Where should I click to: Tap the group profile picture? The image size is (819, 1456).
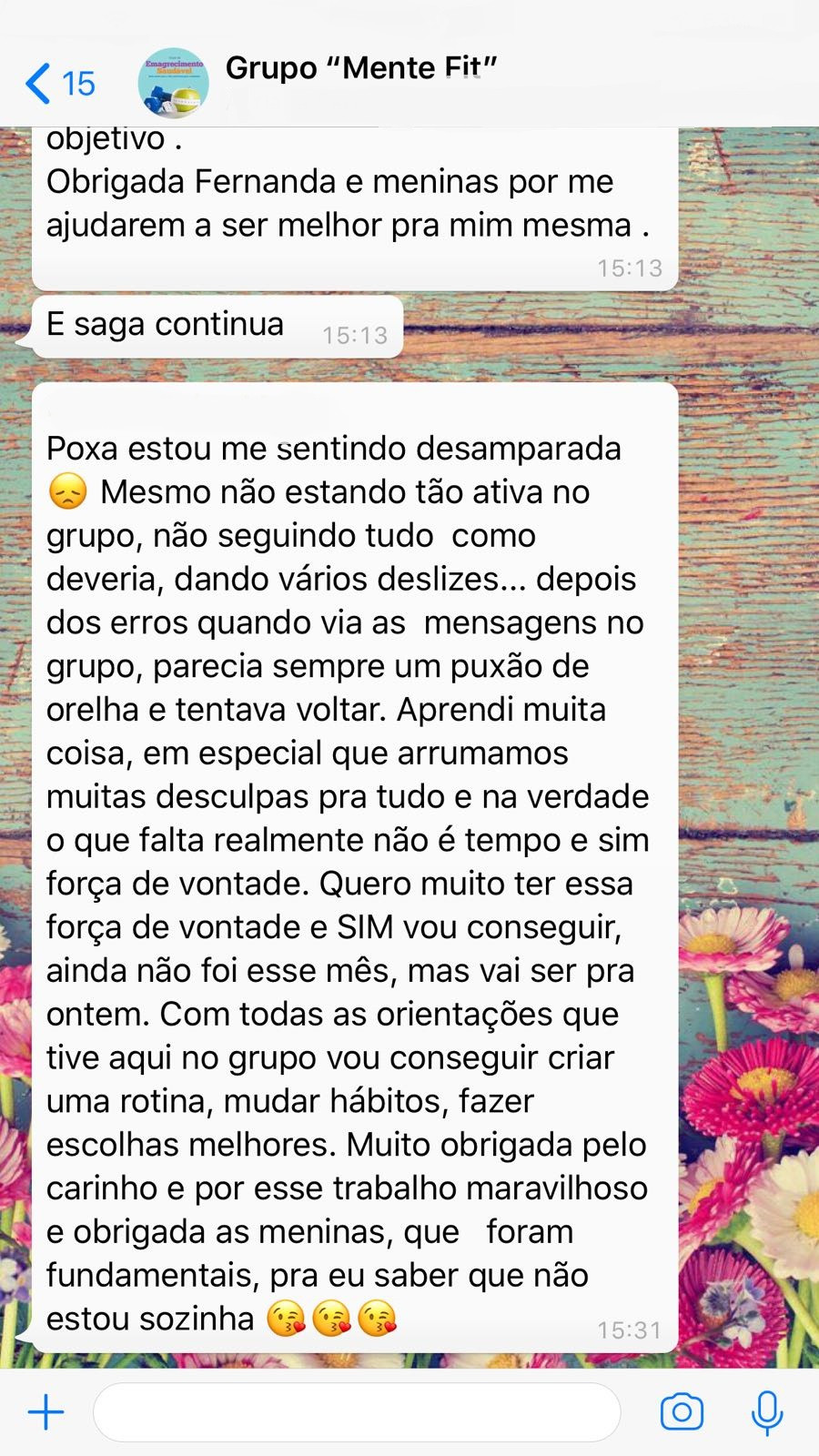point(173,83)
